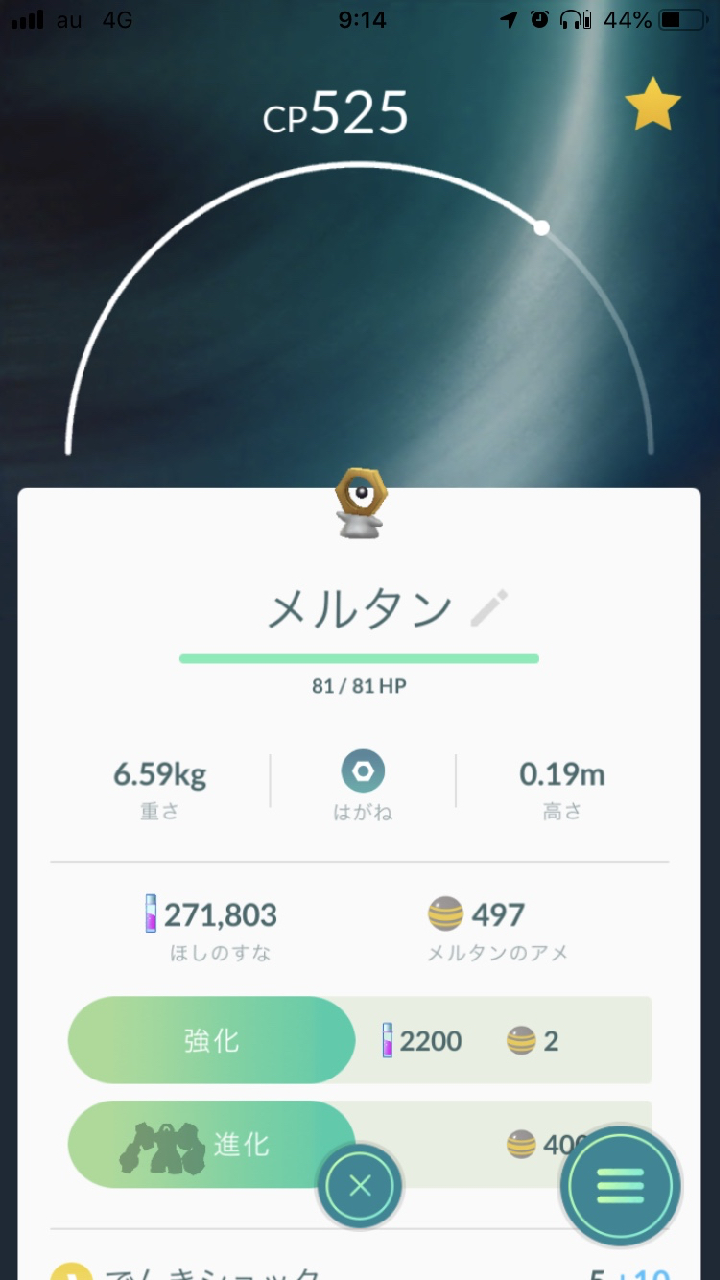Tap the 進化 evolve button
720x1280 pixels.
coord(211,1145)
